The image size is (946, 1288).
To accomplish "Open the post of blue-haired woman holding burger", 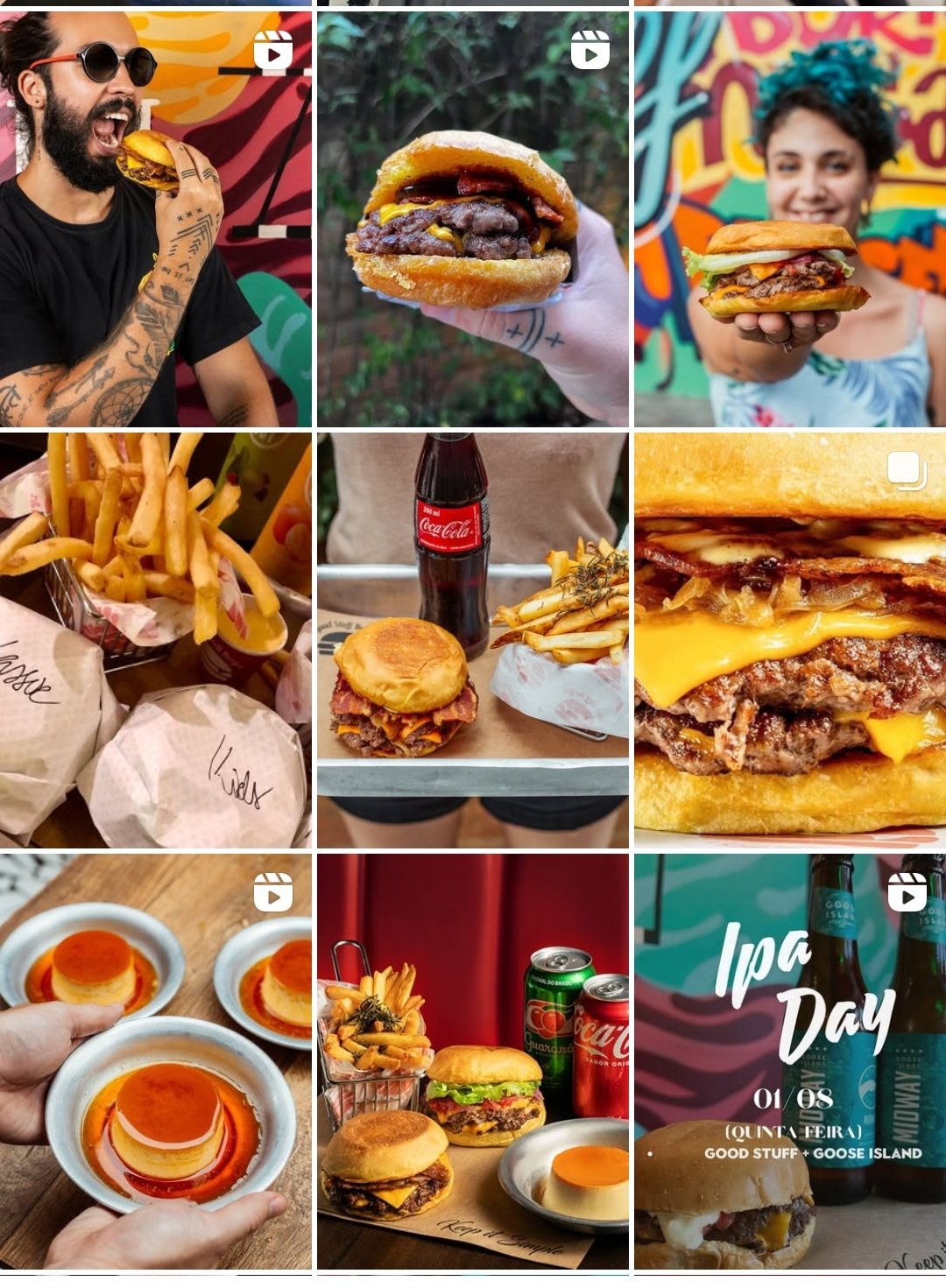I will click(790, 219).
